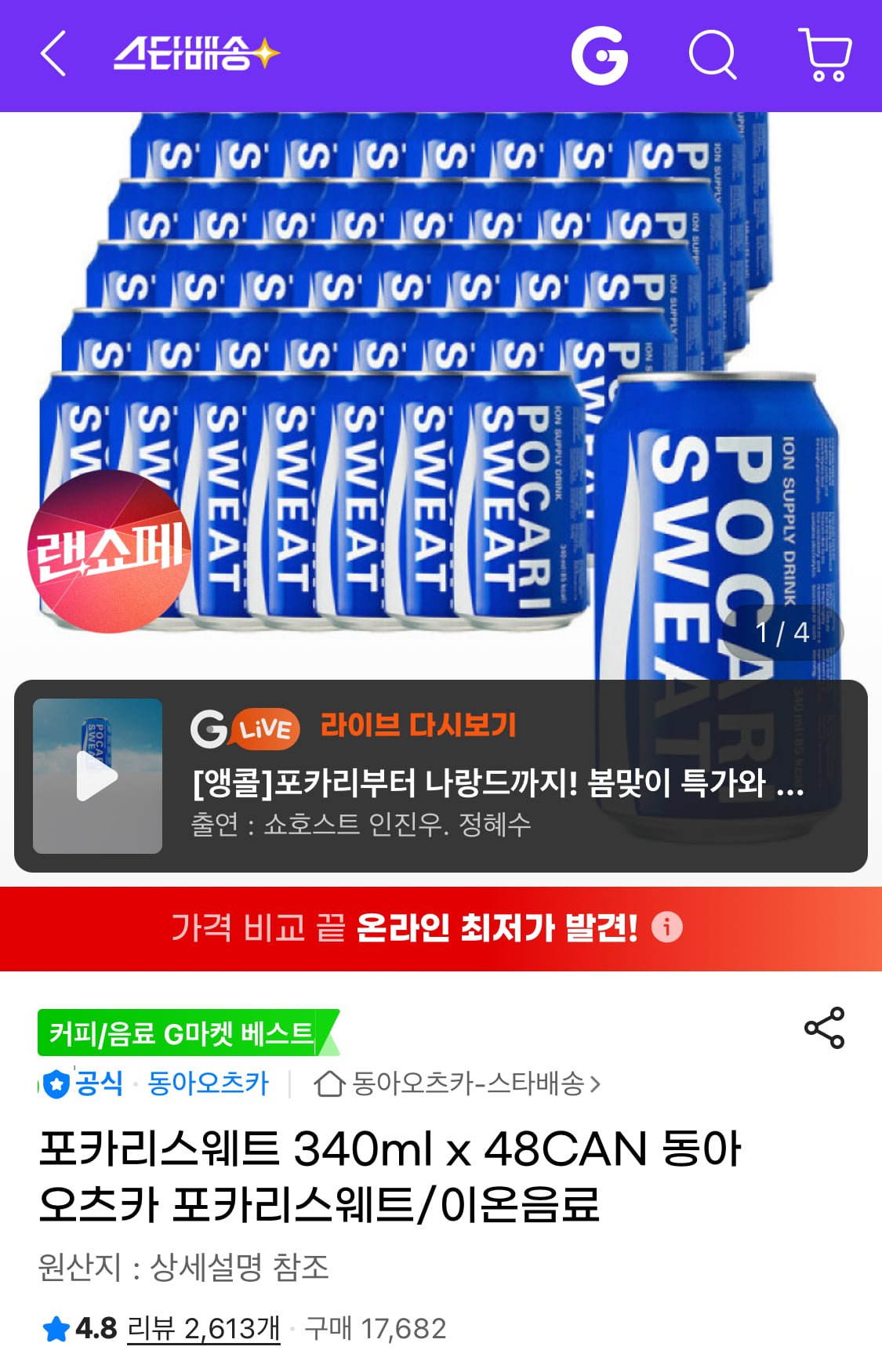Open the Gmarket home G icon
Image resolution: width=882 pixels, height=1372 pixels.
(x=600, y=56)
